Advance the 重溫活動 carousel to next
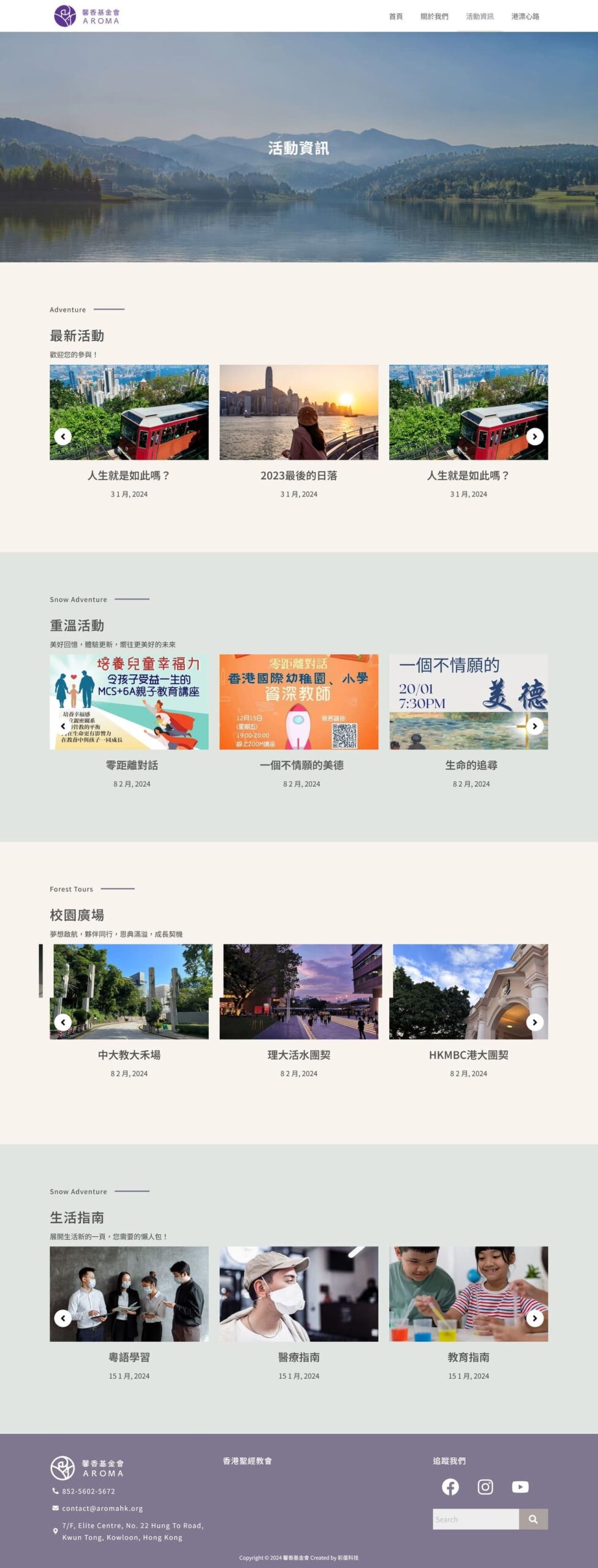 [x=534, y=726]
